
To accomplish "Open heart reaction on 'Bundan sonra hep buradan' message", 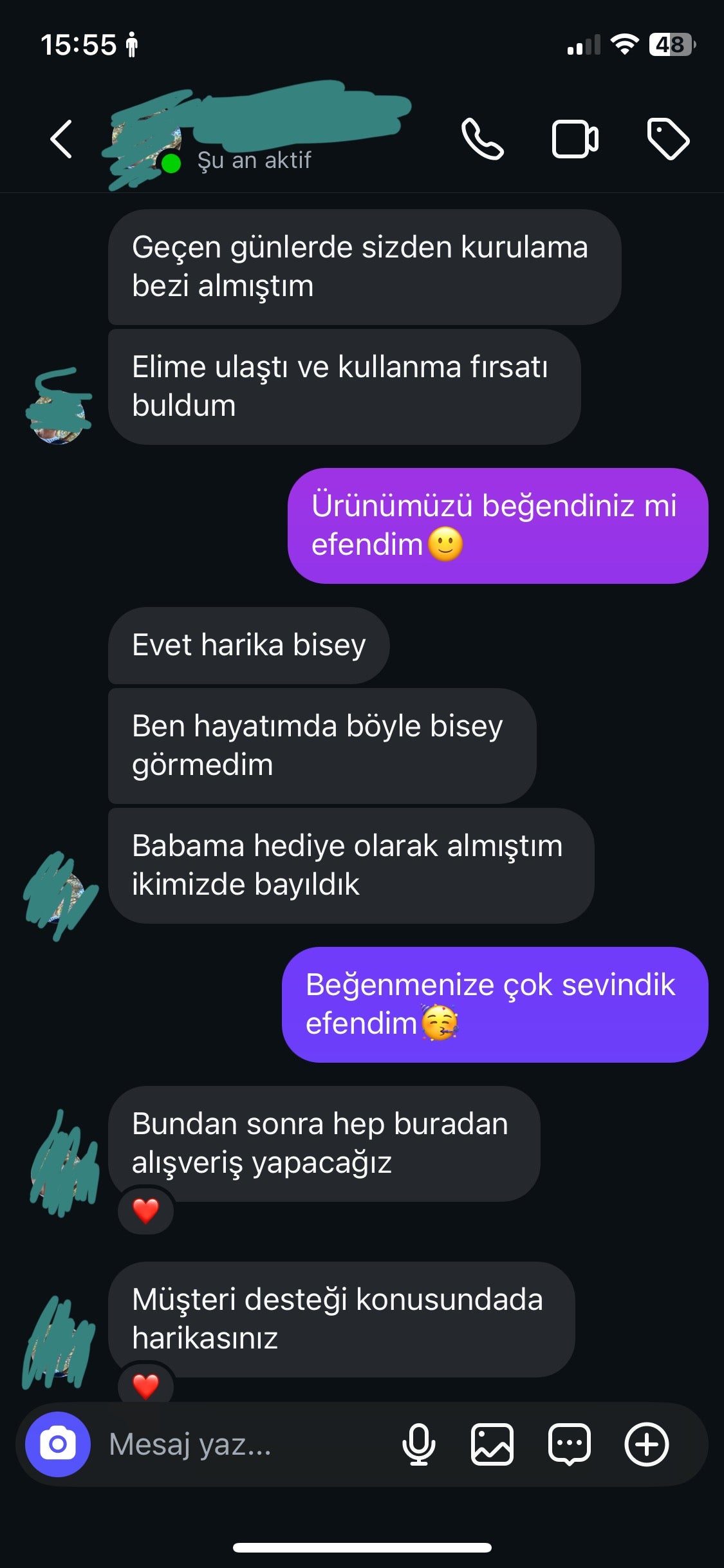I will pyautogui.click(x=145, y=1211).
